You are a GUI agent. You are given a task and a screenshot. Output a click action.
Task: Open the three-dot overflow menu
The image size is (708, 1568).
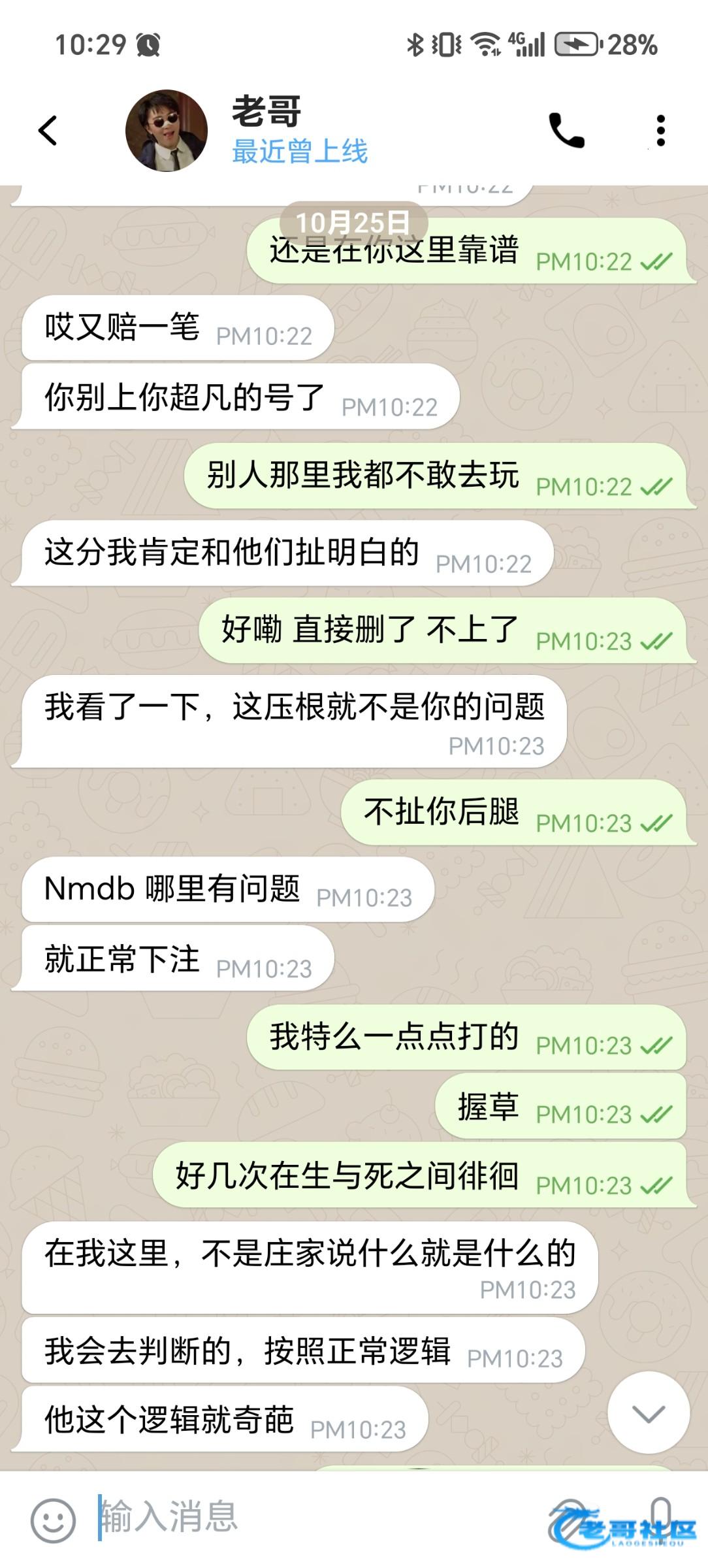[x=661, y=131]
